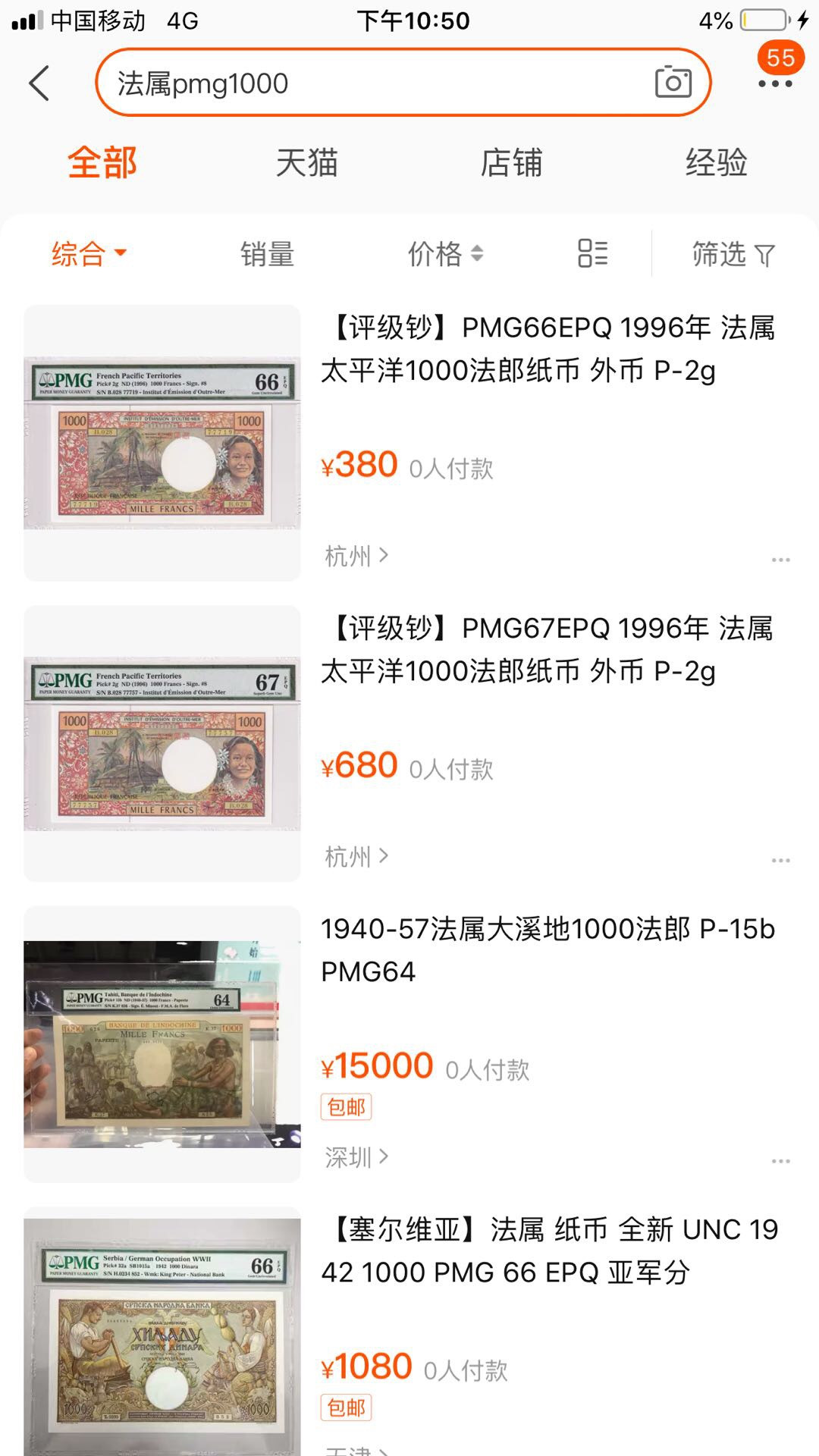Image resolution: width=819 pixels, height=1456 pixels.
Task: Tap 深圳 location link on ¥15000 item
Action: coord(356,1157)
